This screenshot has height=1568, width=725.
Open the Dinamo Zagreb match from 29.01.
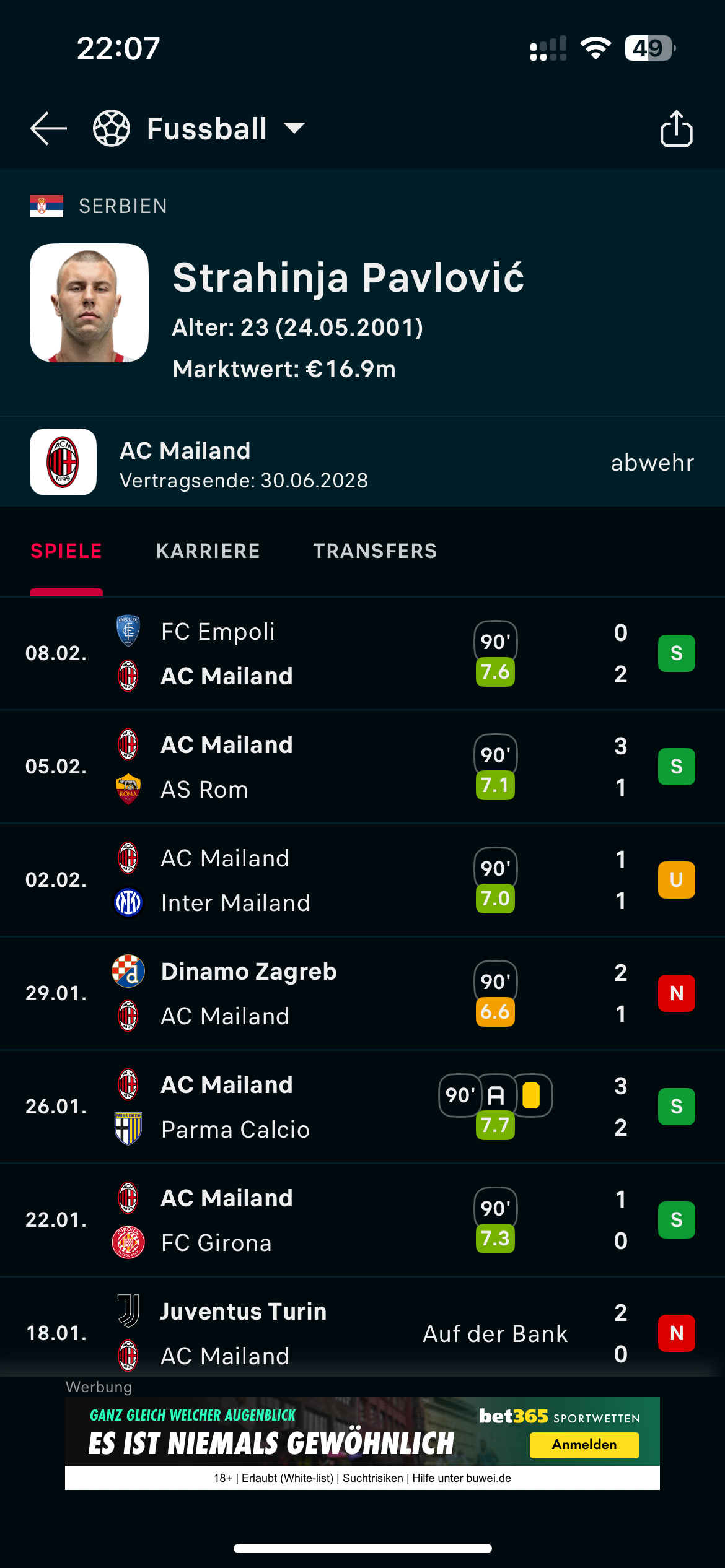pos(362,993)
